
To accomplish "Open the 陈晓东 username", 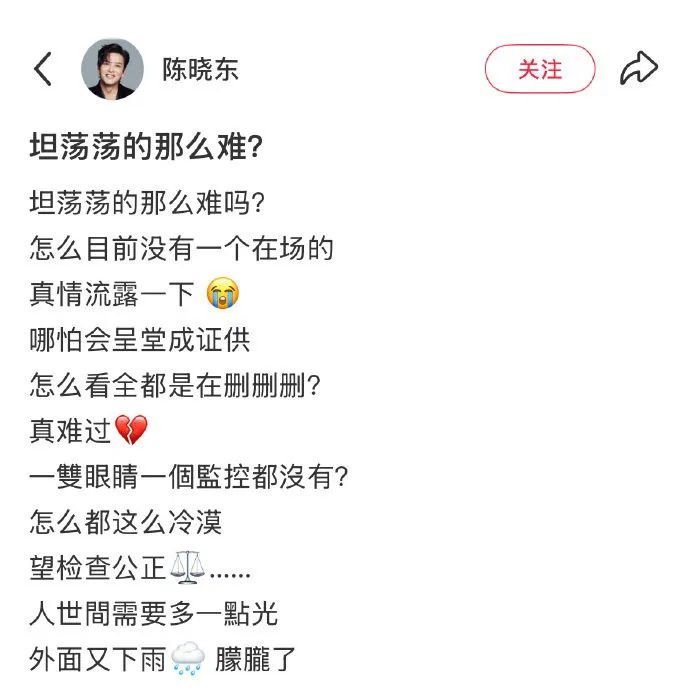I will tap(200, 70).
